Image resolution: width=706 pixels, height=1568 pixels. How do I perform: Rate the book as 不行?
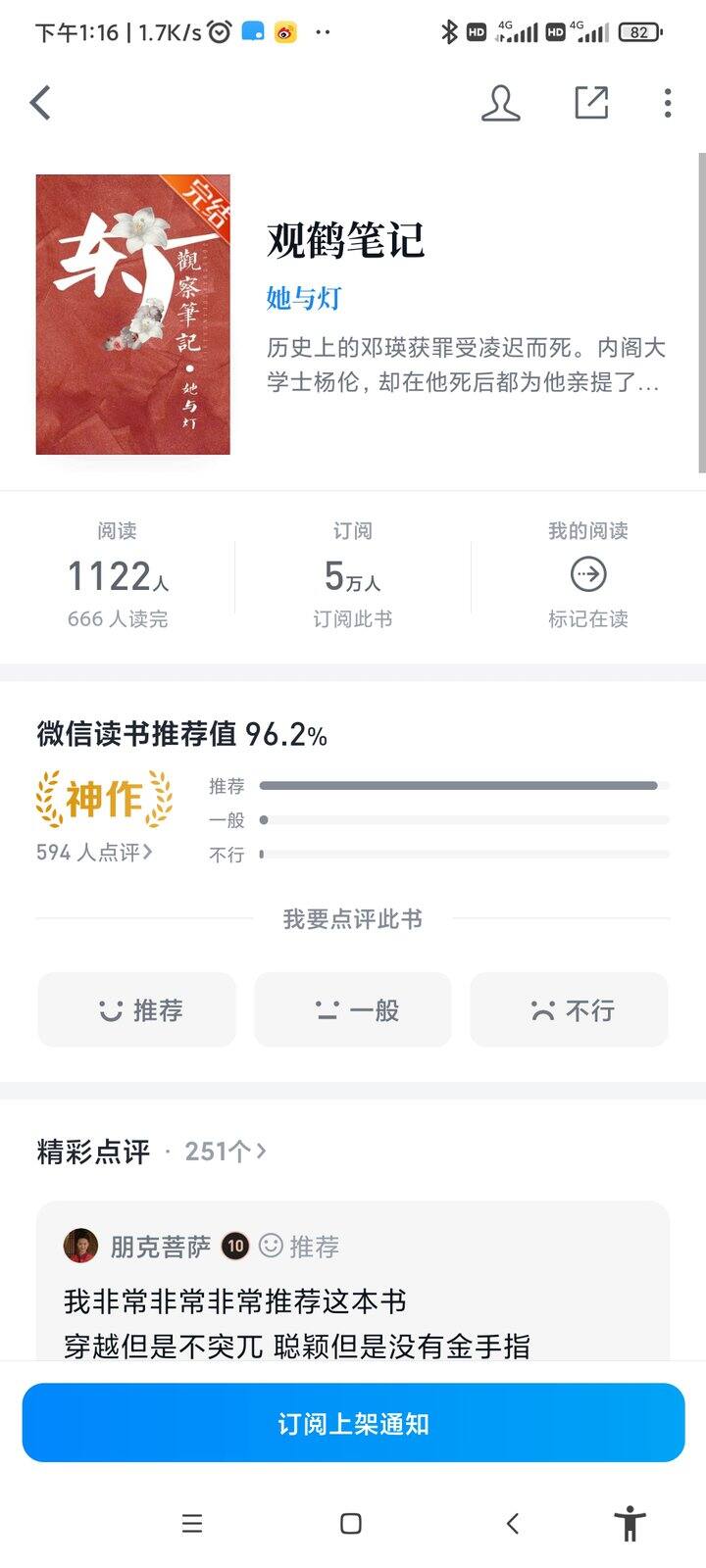coord(569,1009)
